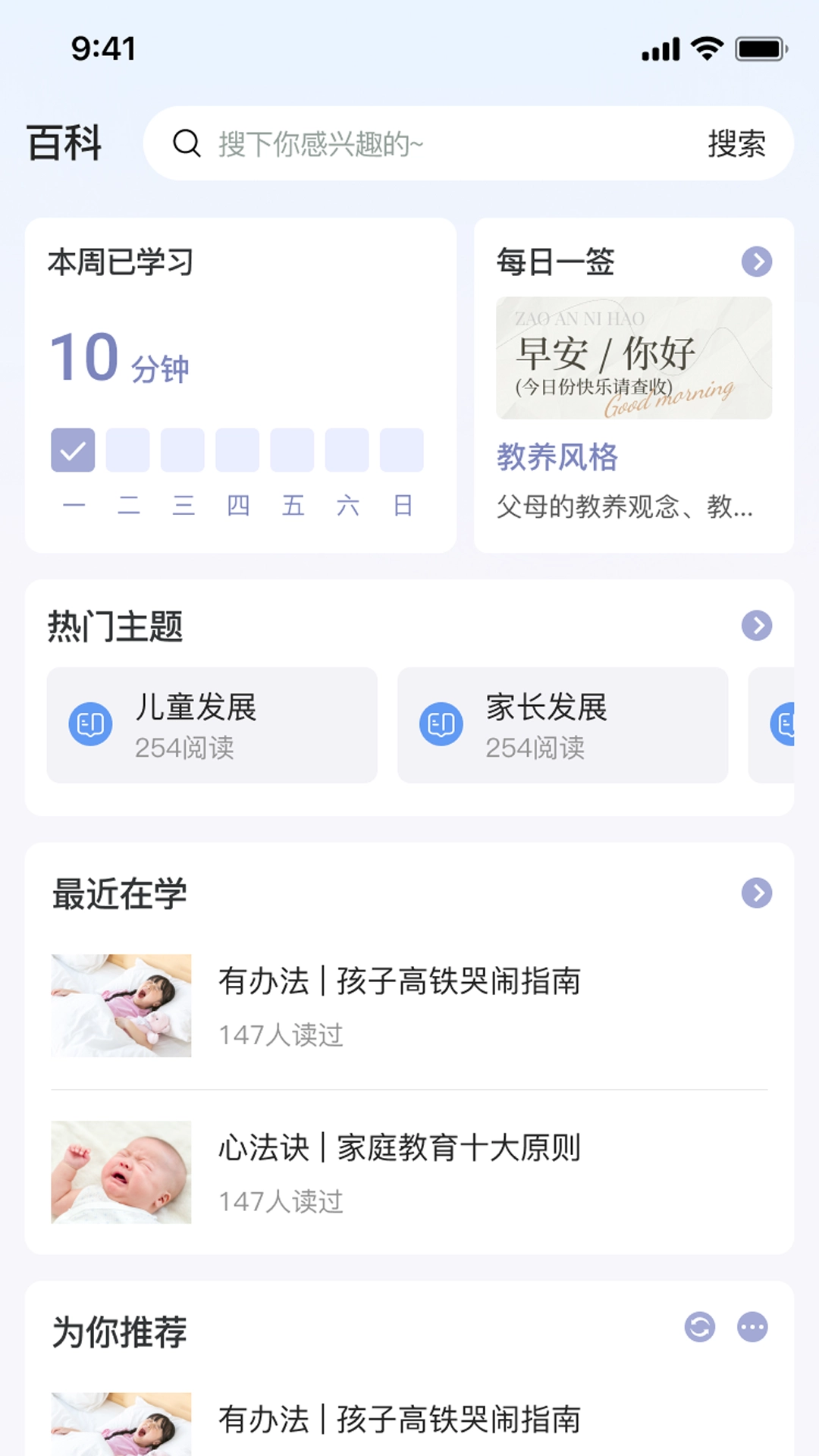The image size is (819, 1456).
Task: Open the 早安/你好 daily sign card
Action: pos(634,358)
